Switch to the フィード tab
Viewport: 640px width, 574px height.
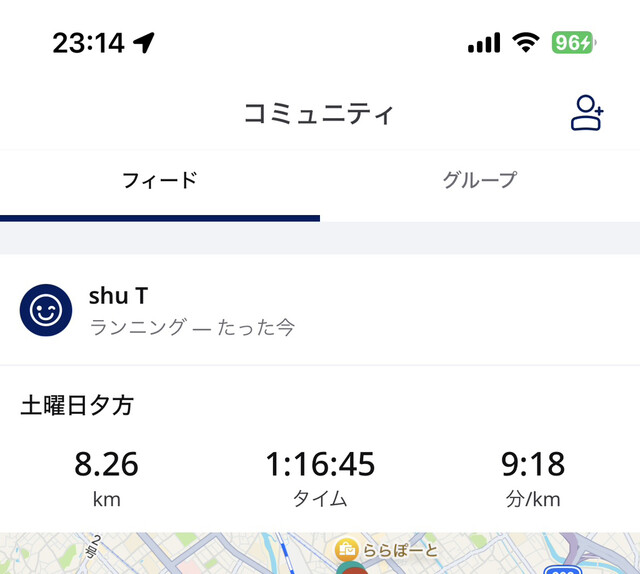160,181
